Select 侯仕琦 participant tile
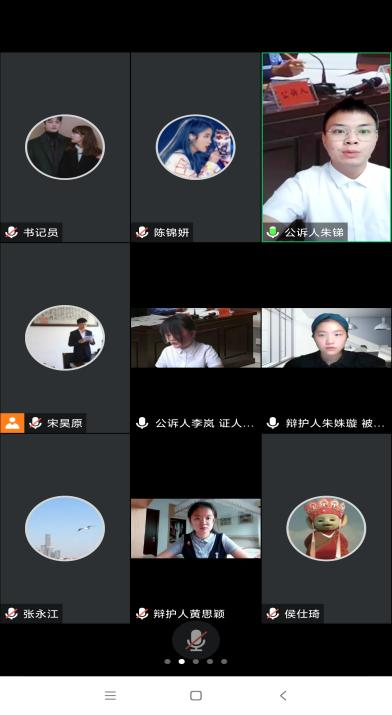The width and height of the screenshot is (392, 715). tap(327, 528)
